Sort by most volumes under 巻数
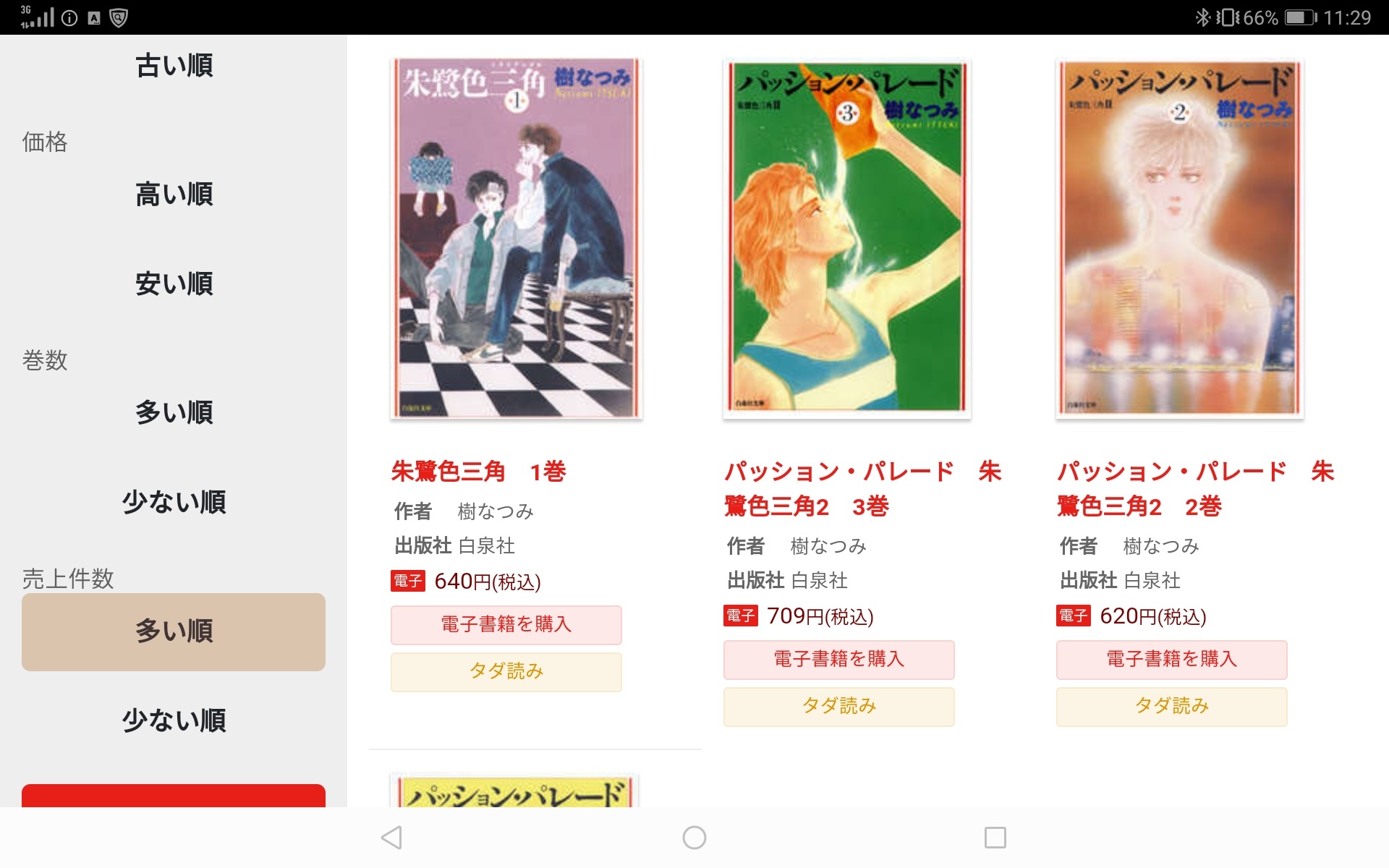Image resolution: width=1389 pixels, height=868 pixels. 174,412
